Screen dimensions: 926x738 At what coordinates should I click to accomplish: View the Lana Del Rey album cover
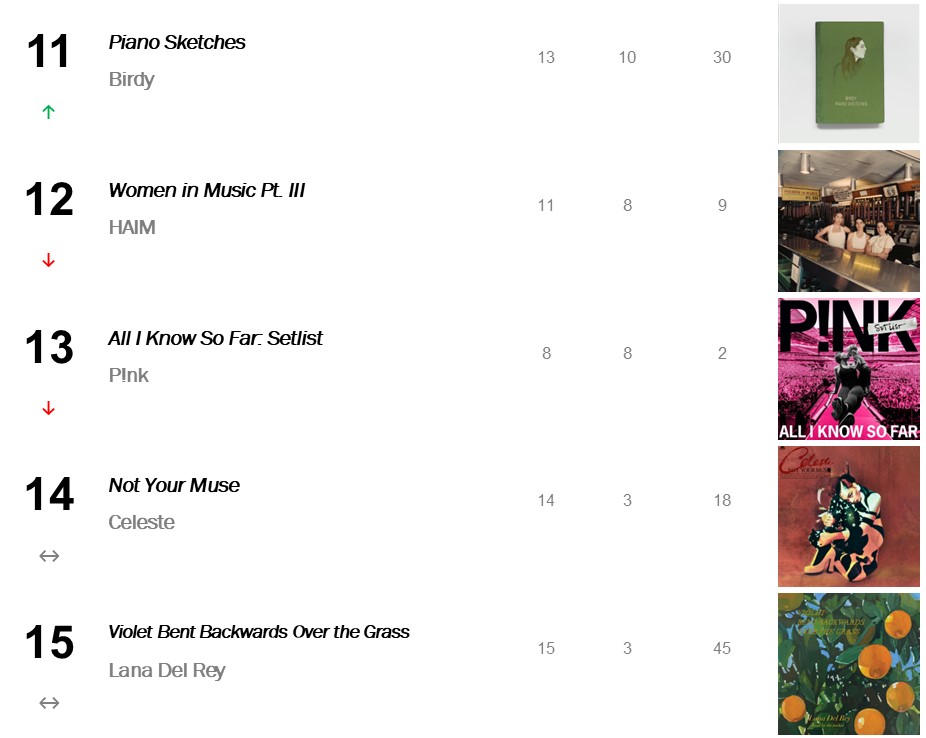[848, 664]
